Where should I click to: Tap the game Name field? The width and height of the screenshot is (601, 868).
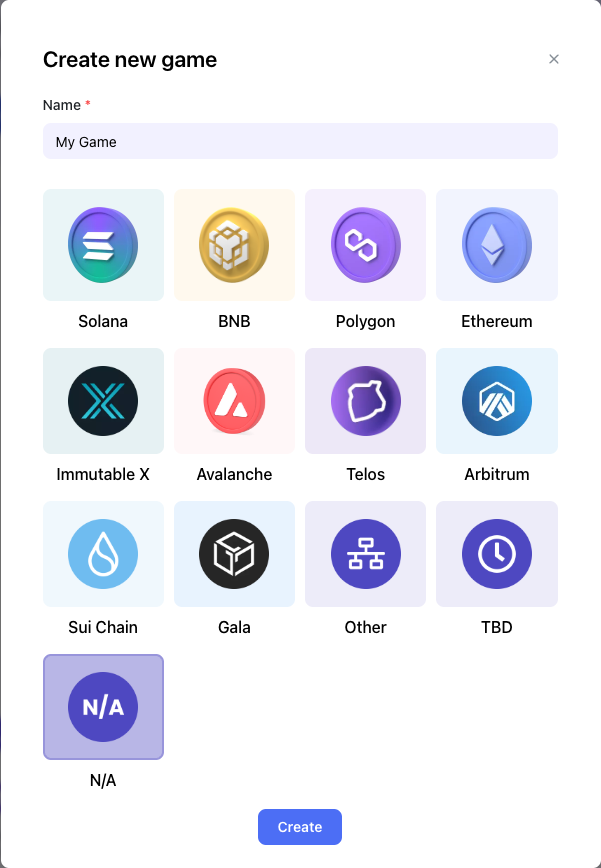tap(300, 142)
